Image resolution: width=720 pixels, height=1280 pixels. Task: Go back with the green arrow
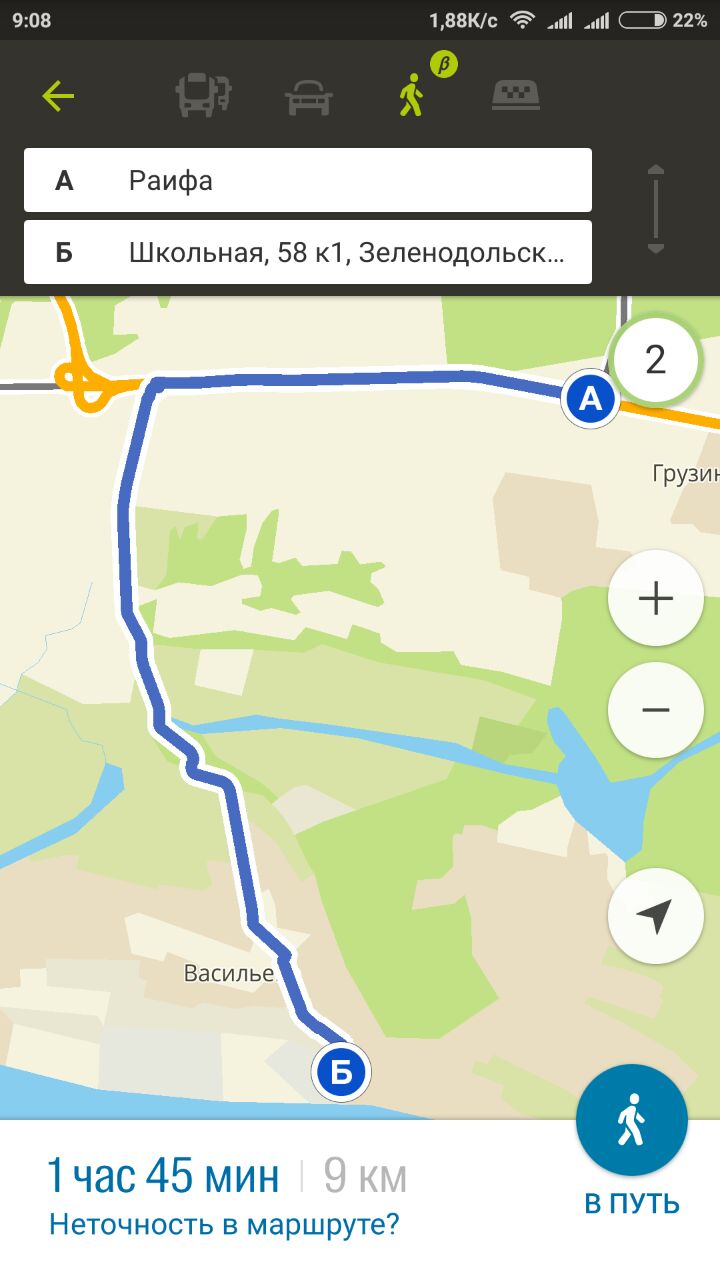click(58, 96)
